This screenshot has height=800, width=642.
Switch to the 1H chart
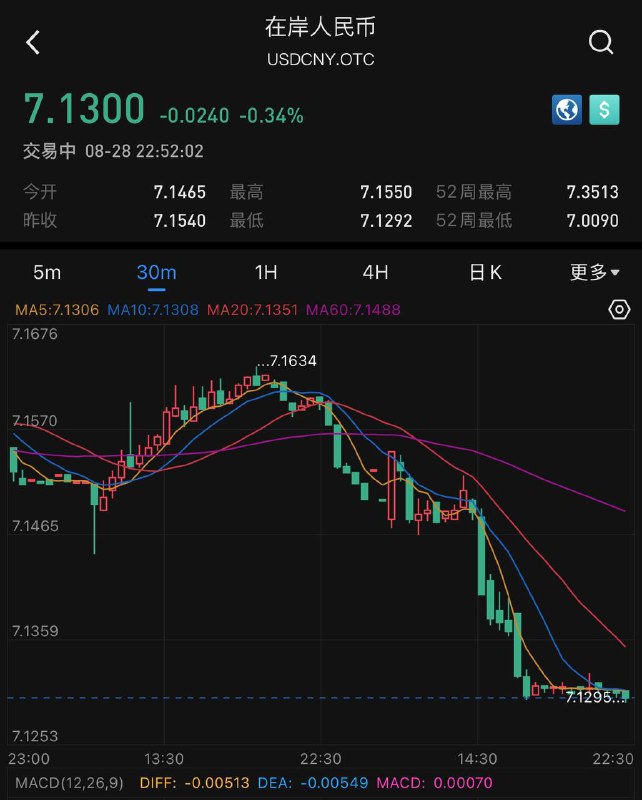[x=266, y=272]
